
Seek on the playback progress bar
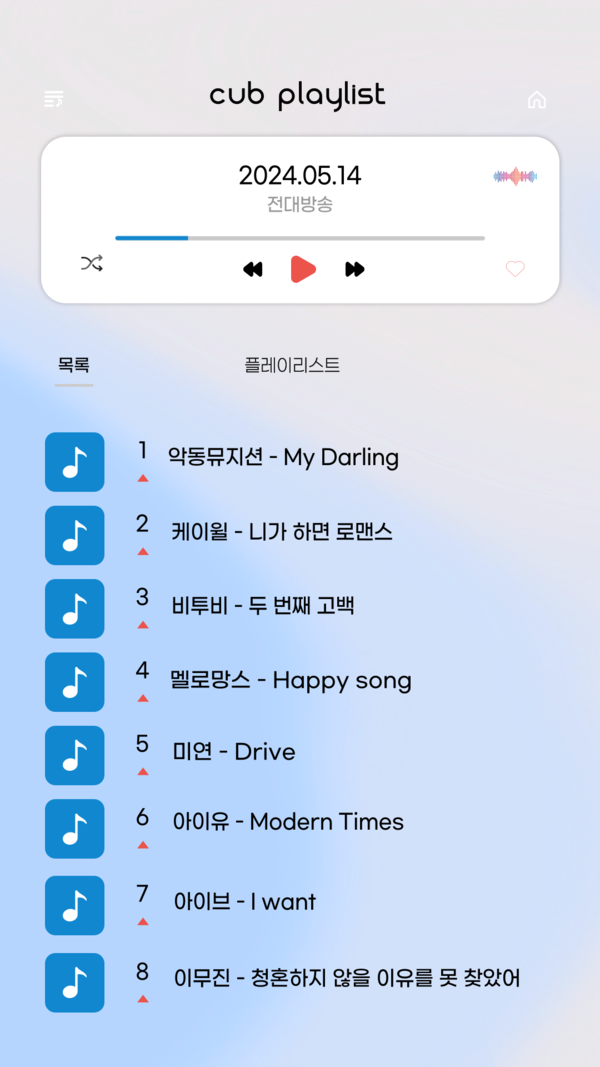(300, 238)
